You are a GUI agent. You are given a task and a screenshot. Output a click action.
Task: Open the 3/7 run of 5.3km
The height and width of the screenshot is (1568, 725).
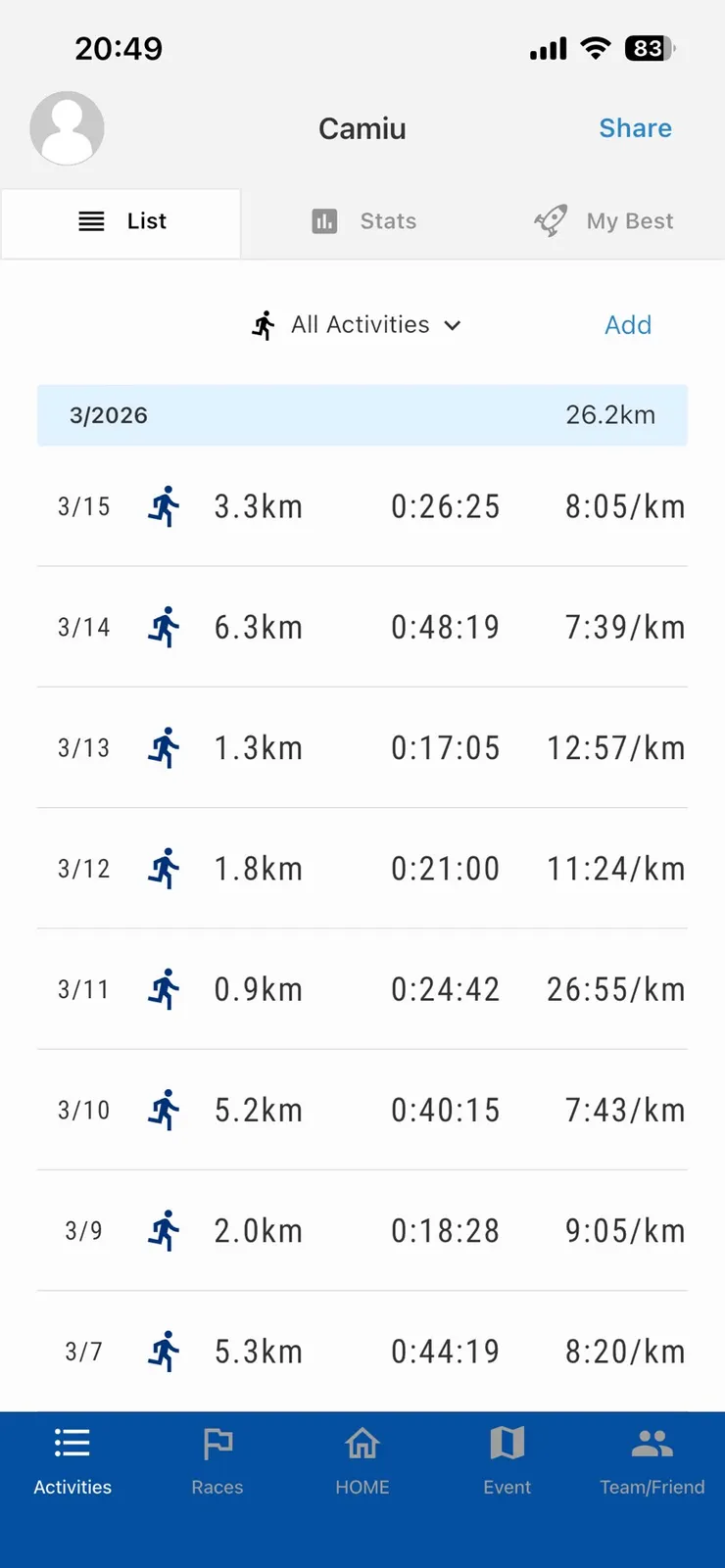pos(362,1352)
